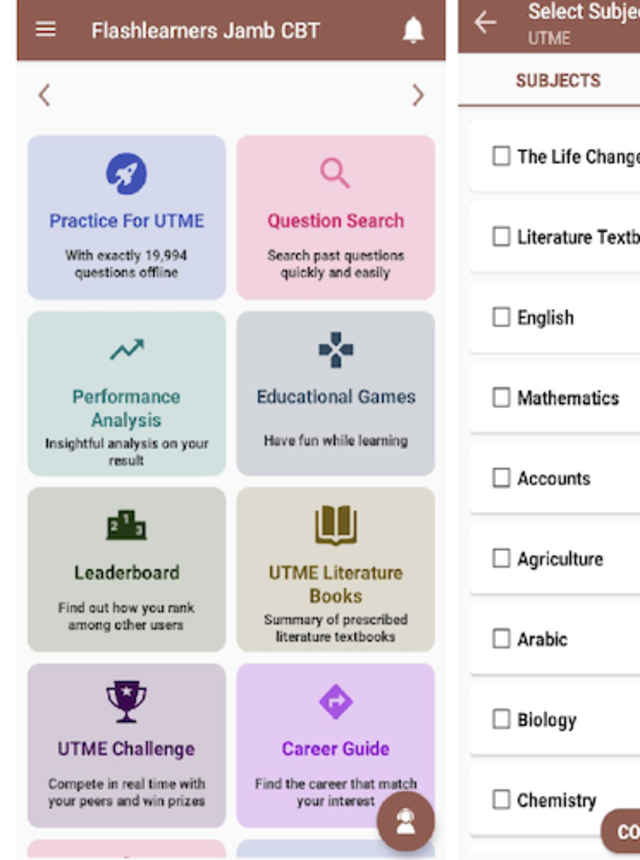Image resolution: width=640 pixels, height=860 pixels.
Task: Open the UTME Challenge card
Action: [x=127, y=745]
